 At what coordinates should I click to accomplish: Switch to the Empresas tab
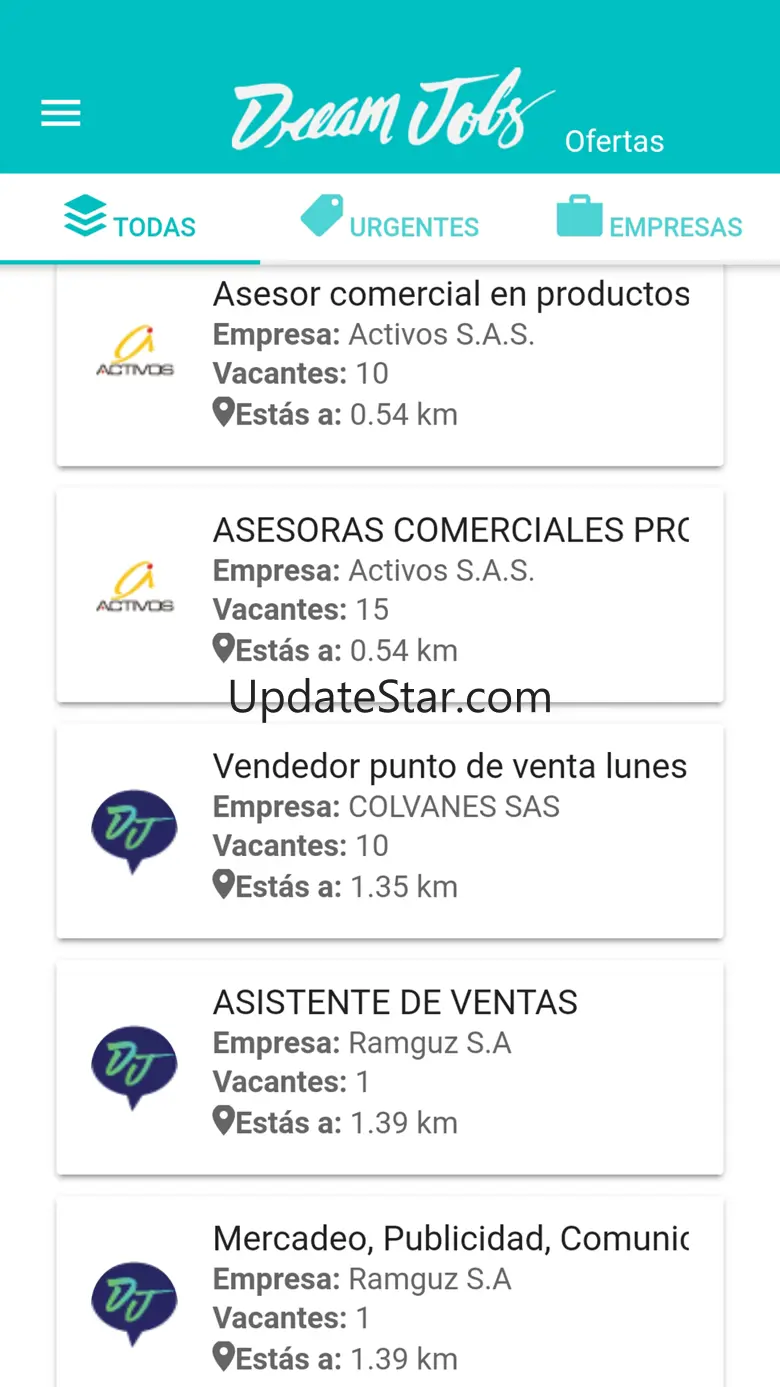[650, 219]
